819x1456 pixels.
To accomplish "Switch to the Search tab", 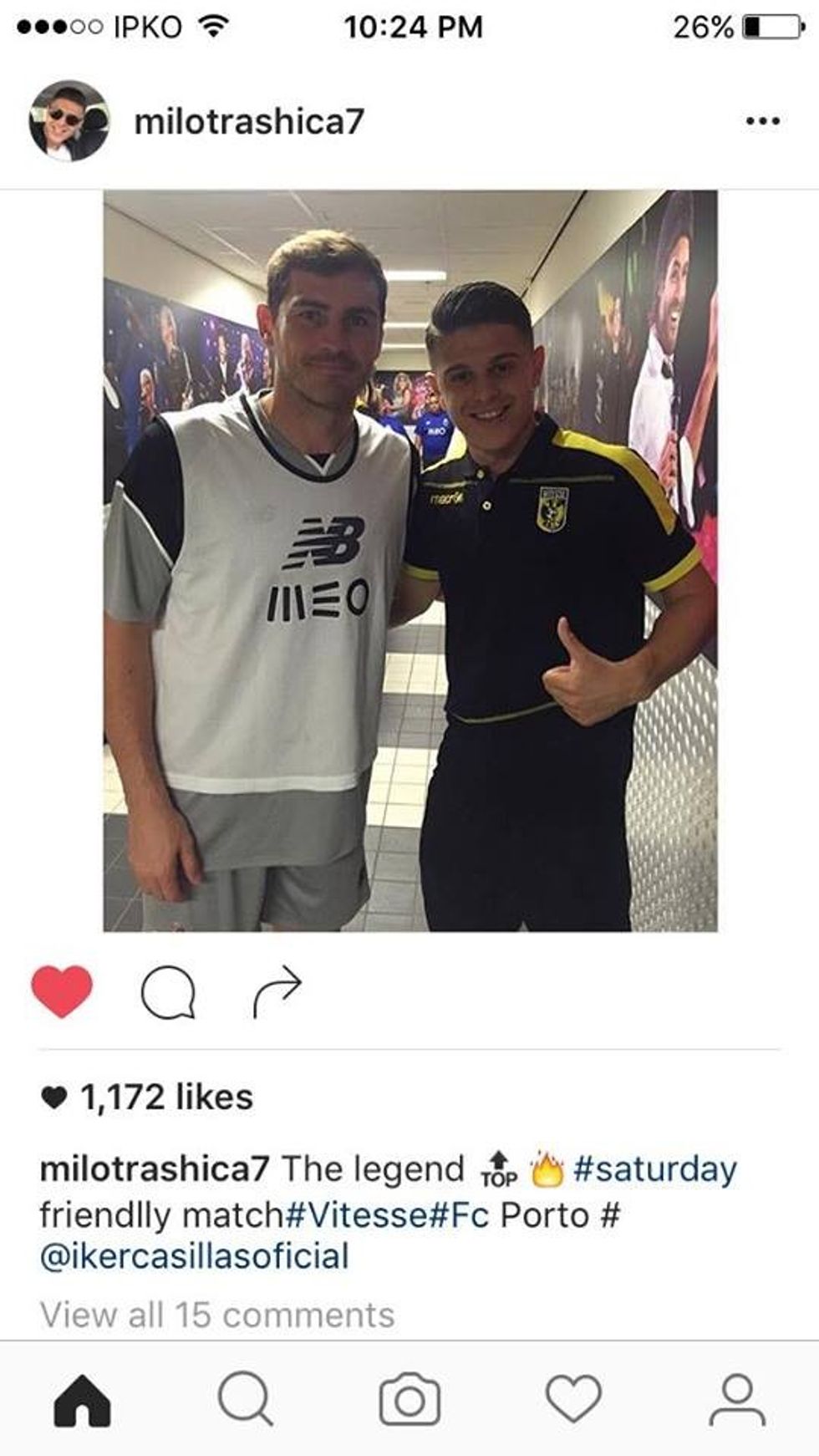I will 245,1399.
